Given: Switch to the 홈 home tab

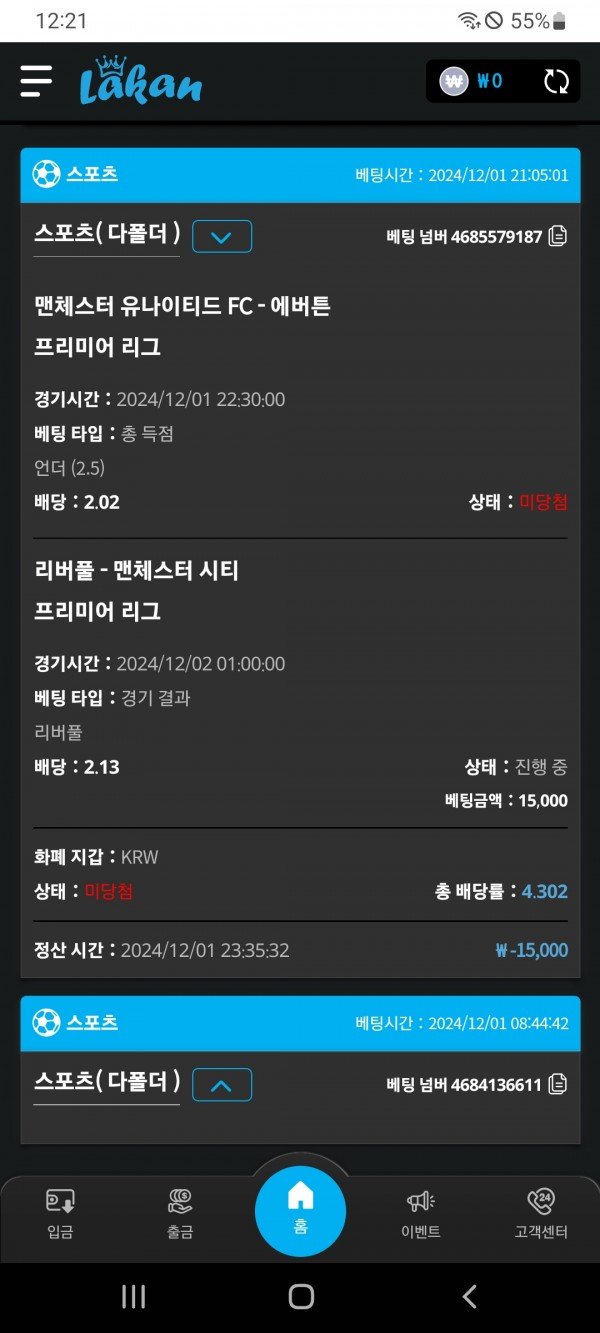Looking at the screenshot, I should click(300, 1208).
